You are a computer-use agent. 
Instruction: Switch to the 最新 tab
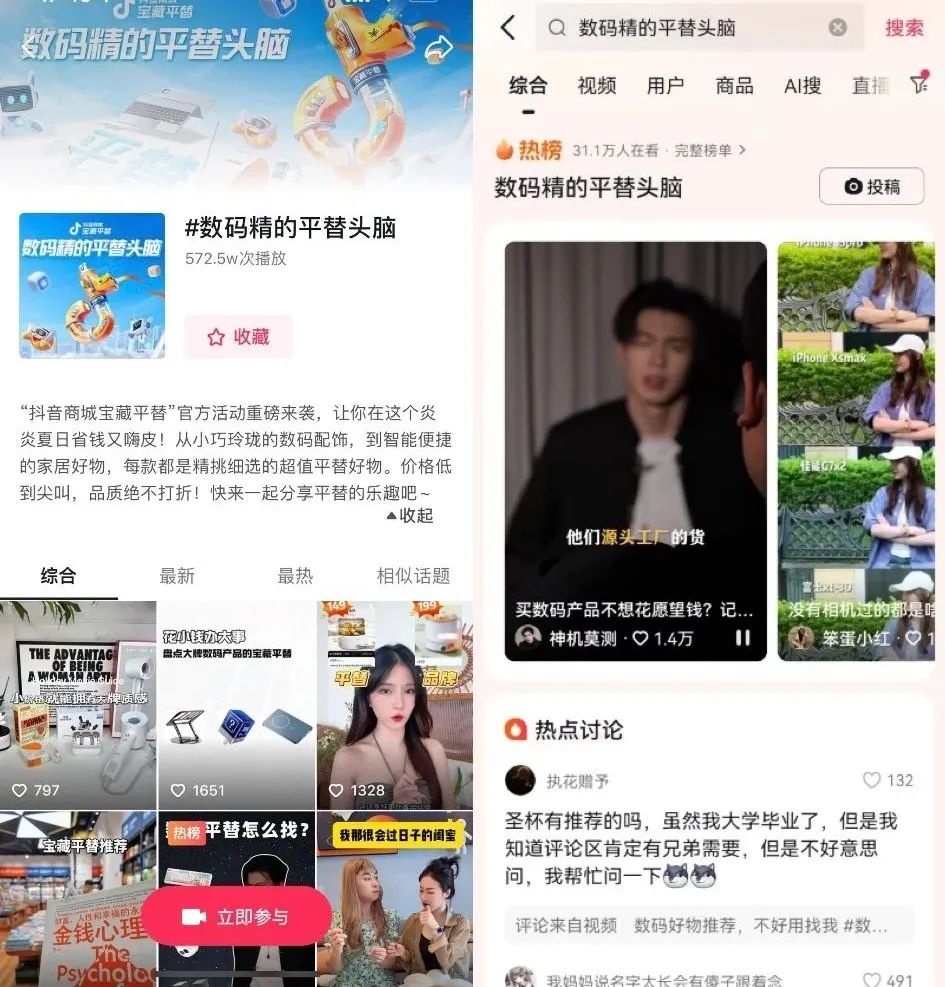click(177, 576)
